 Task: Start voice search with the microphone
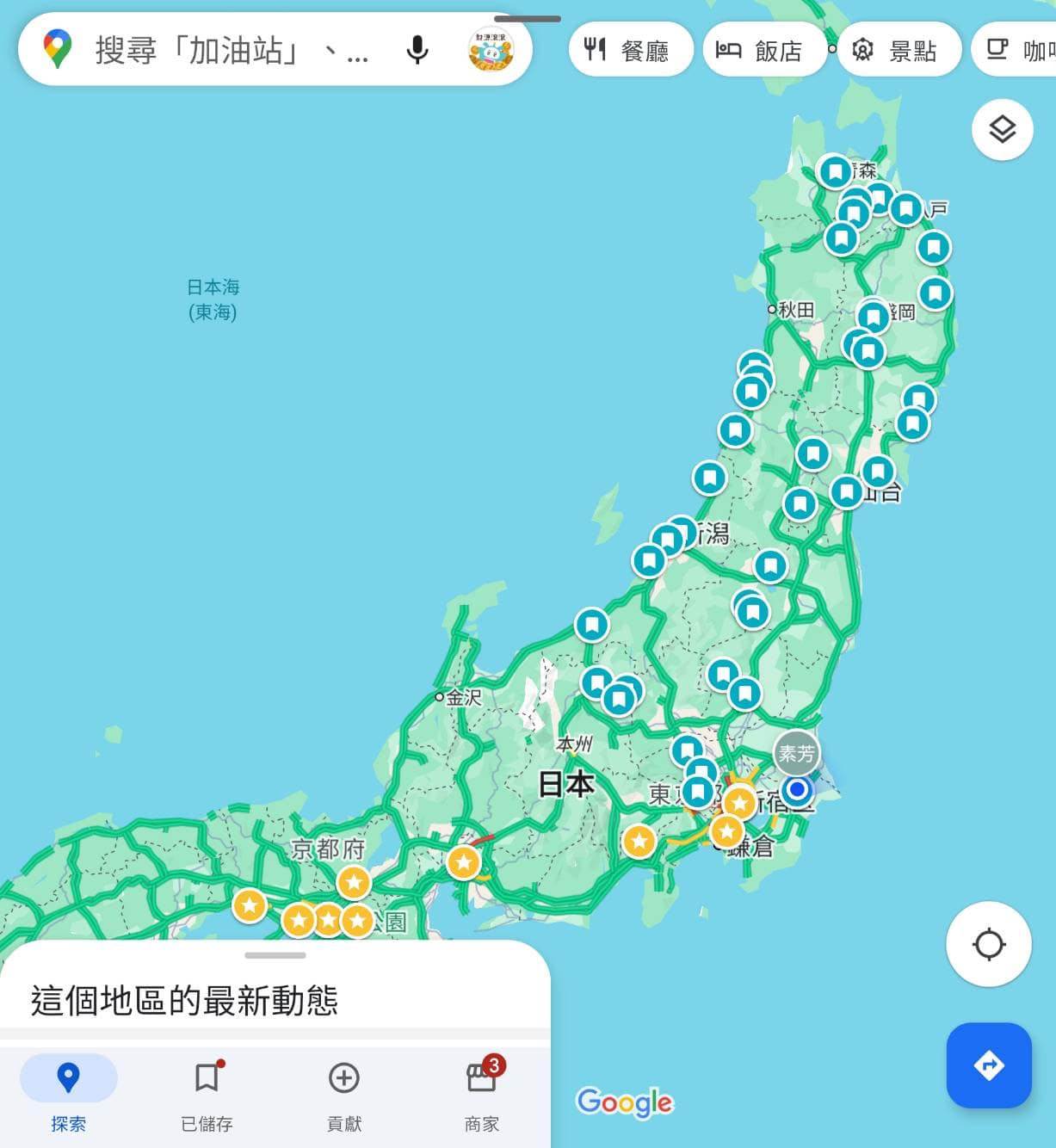coord(417,50)
